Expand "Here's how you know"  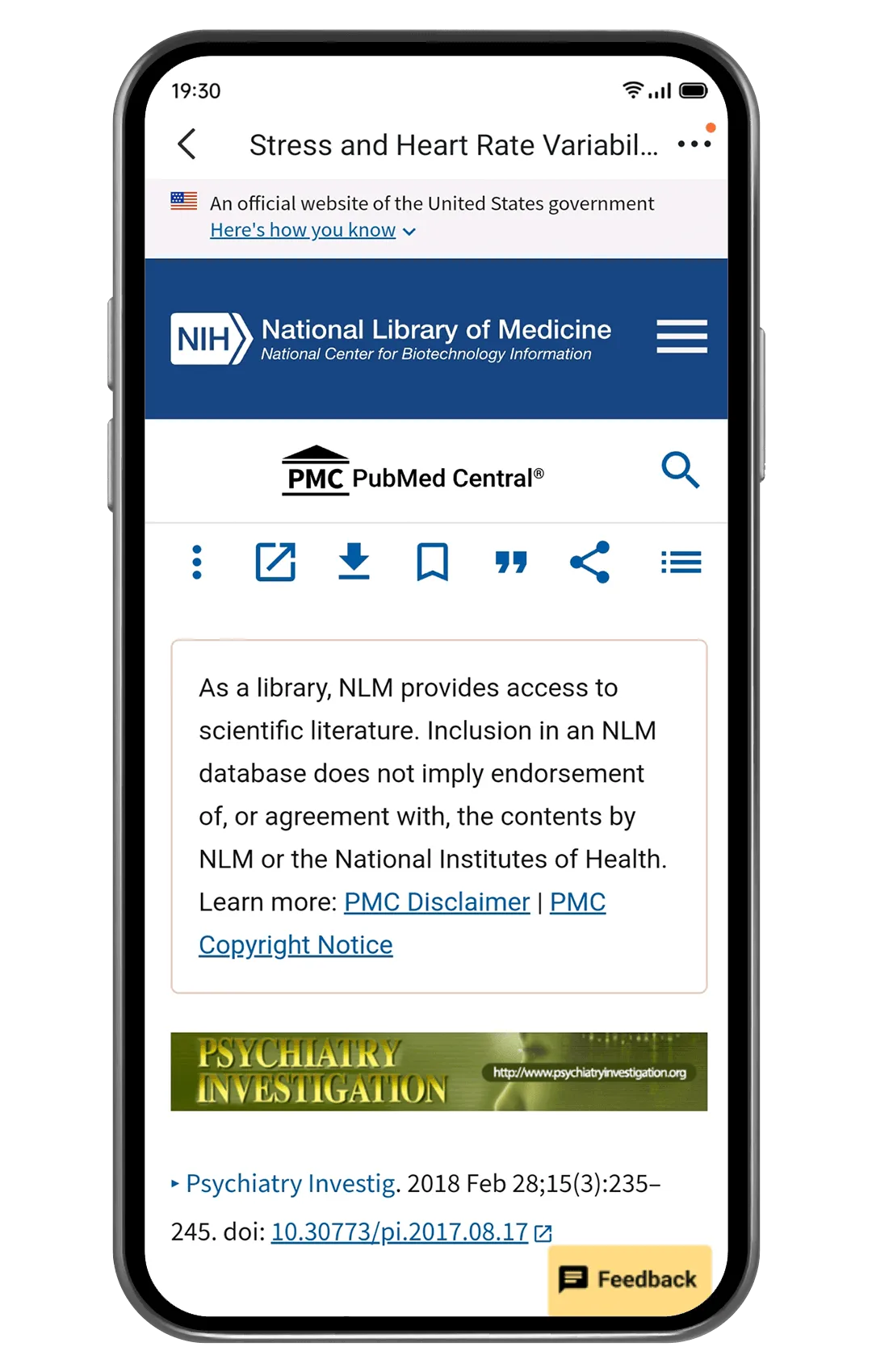[x=312, y=231]
